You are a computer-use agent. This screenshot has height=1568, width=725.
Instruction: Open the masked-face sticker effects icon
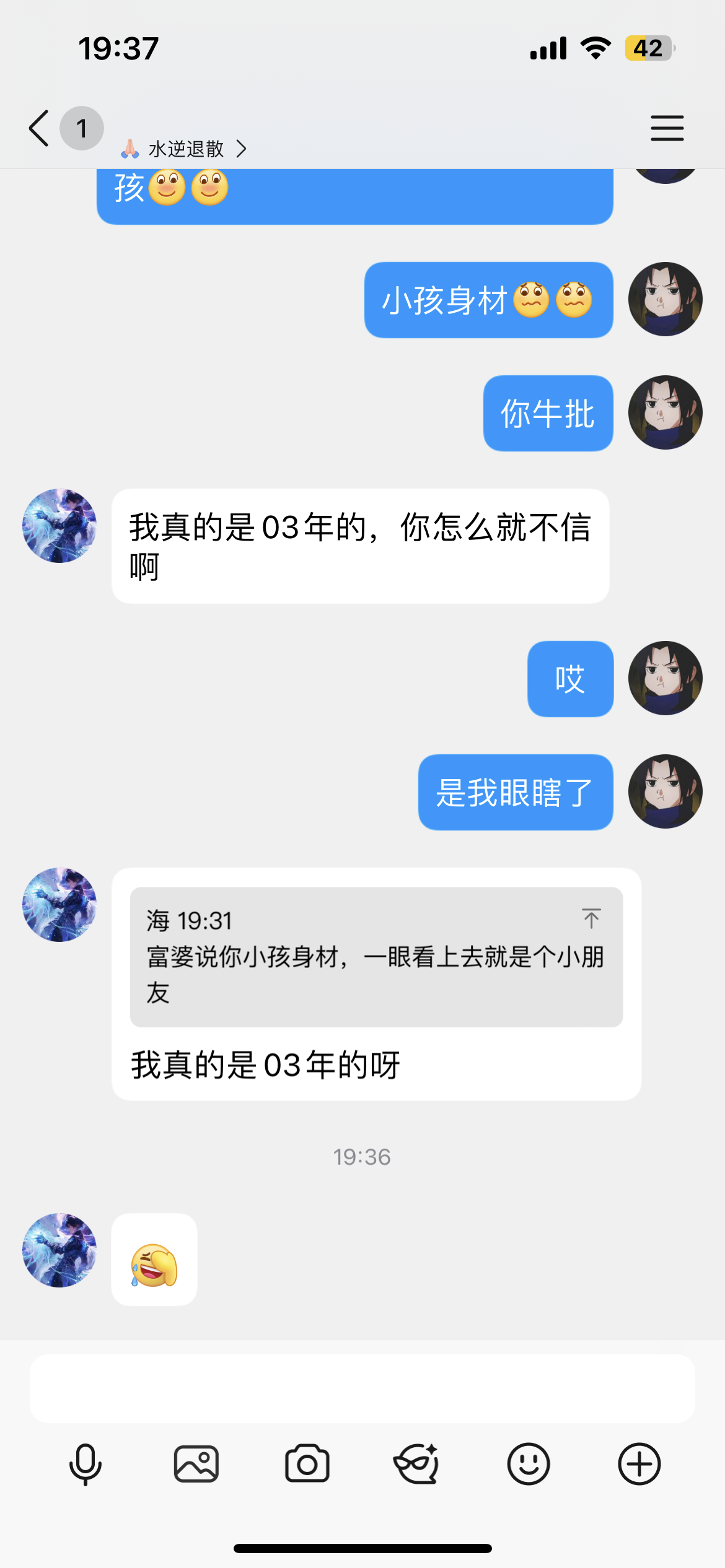(417, 1464)
